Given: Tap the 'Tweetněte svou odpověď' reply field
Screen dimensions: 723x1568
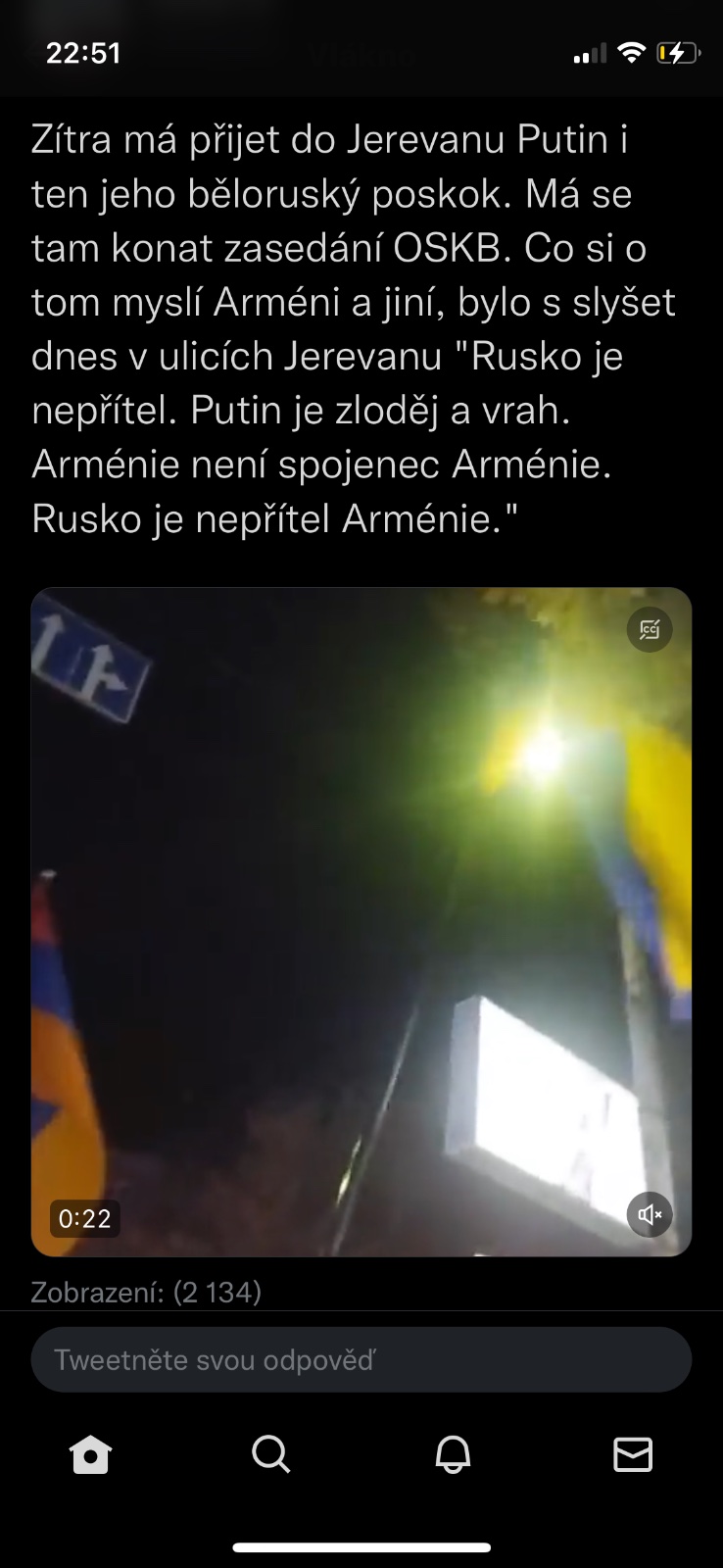Looking at the screenshot, I should tap(361, 1359).
